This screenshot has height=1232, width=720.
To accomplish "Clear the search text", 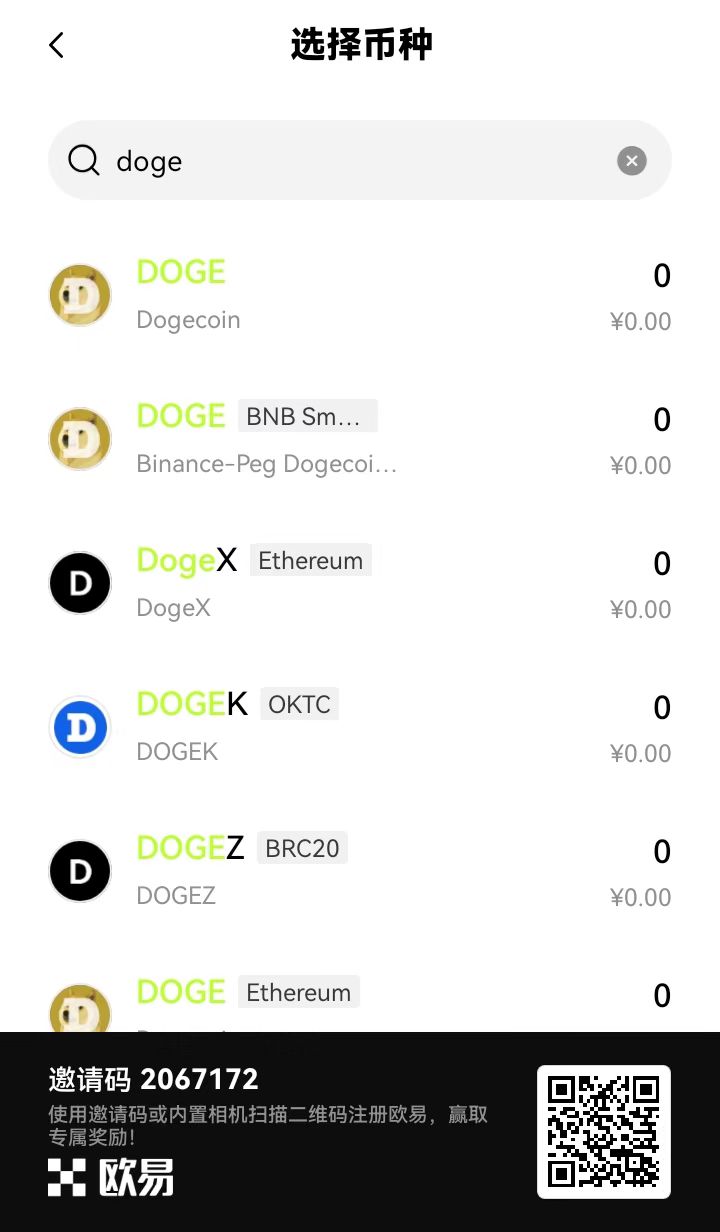I will [x=631, y=161].
